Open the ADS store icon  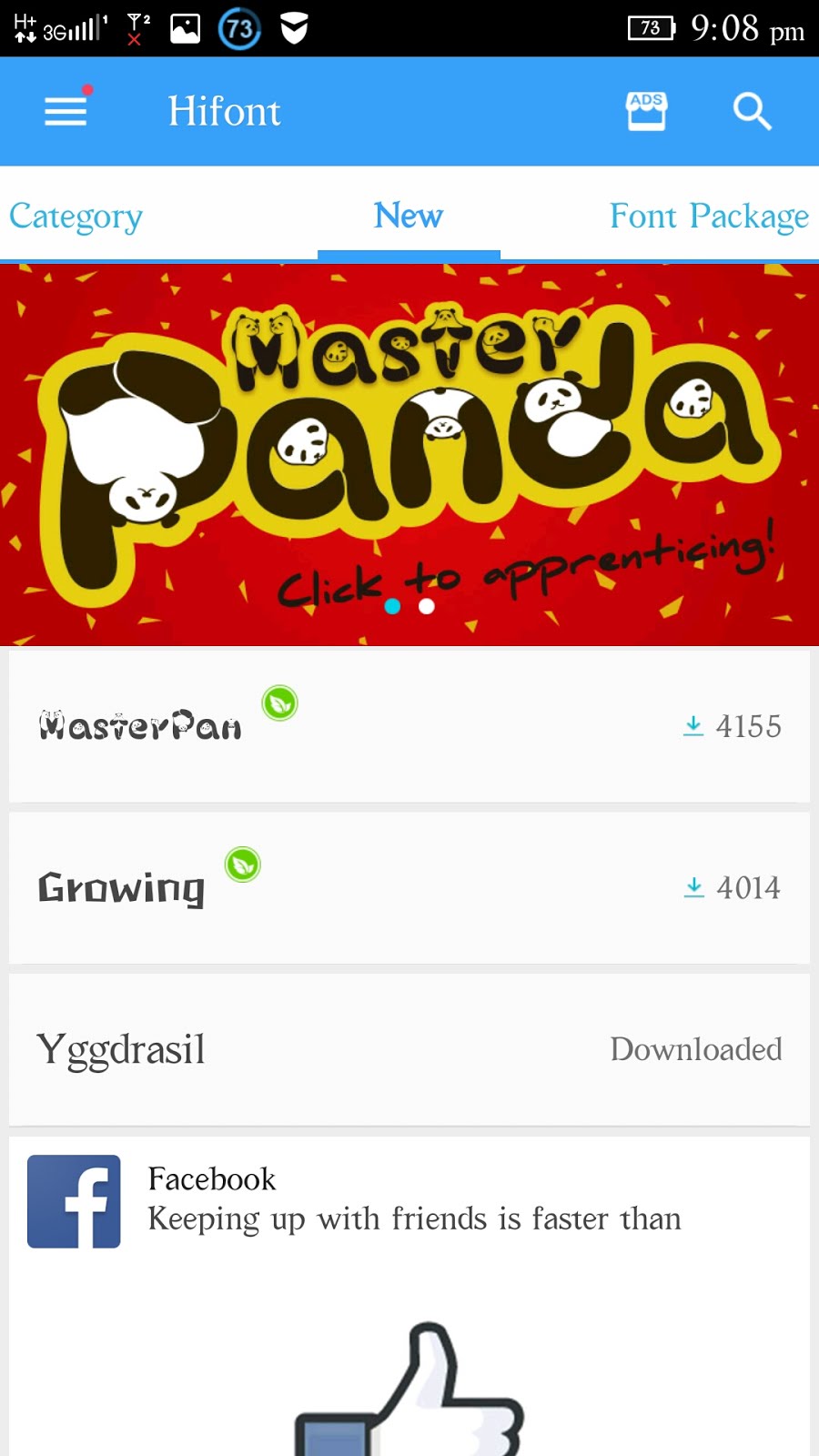coord(646,111)
